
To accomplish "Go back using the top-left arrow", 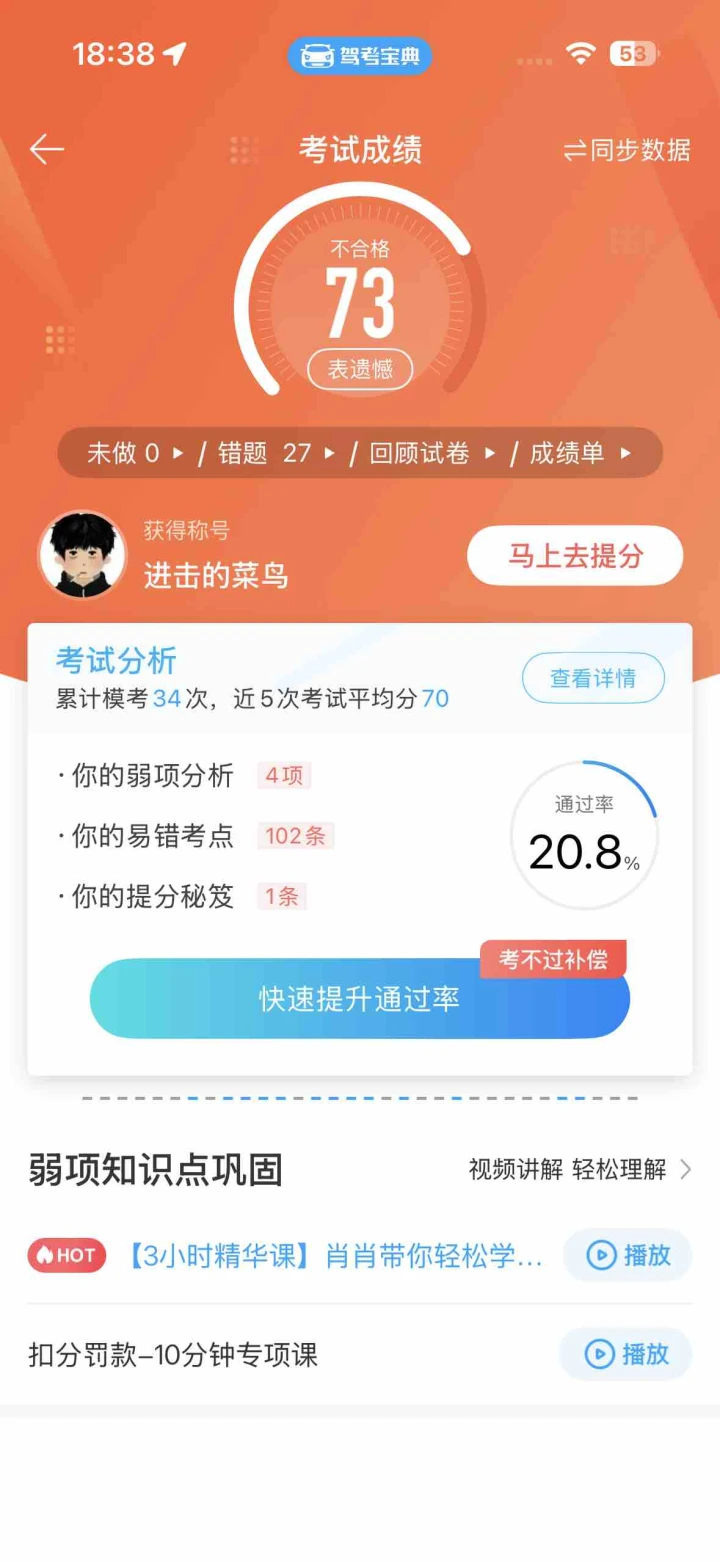I will (x=47, y=150).
